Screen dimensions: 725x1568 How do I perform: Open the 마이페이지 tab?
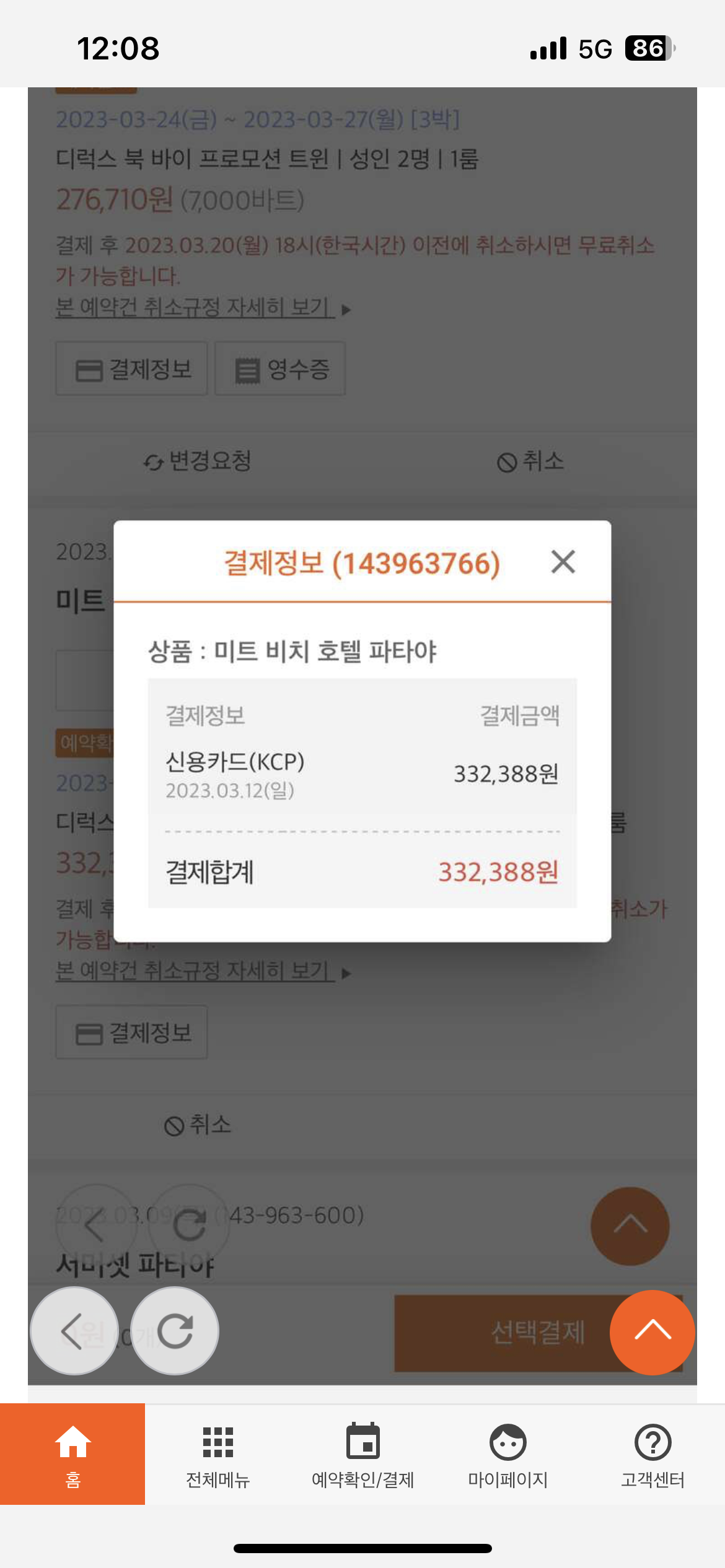(507, 1453)
